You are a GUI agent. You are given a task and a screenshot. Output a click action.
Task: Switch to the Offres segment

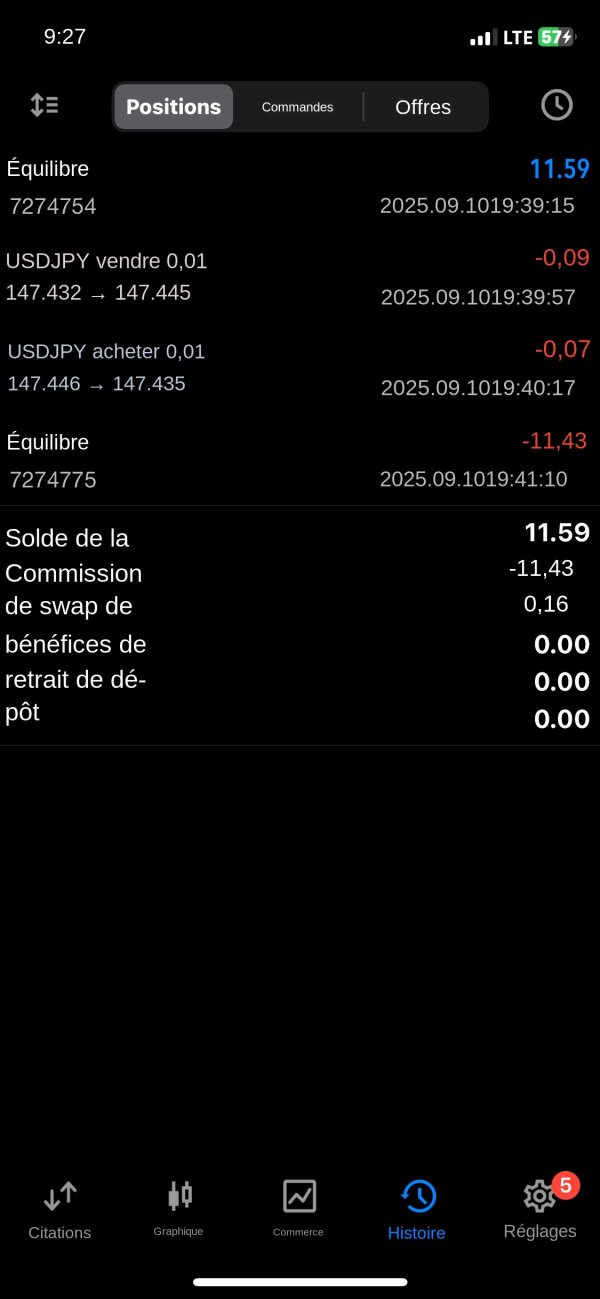423,107
